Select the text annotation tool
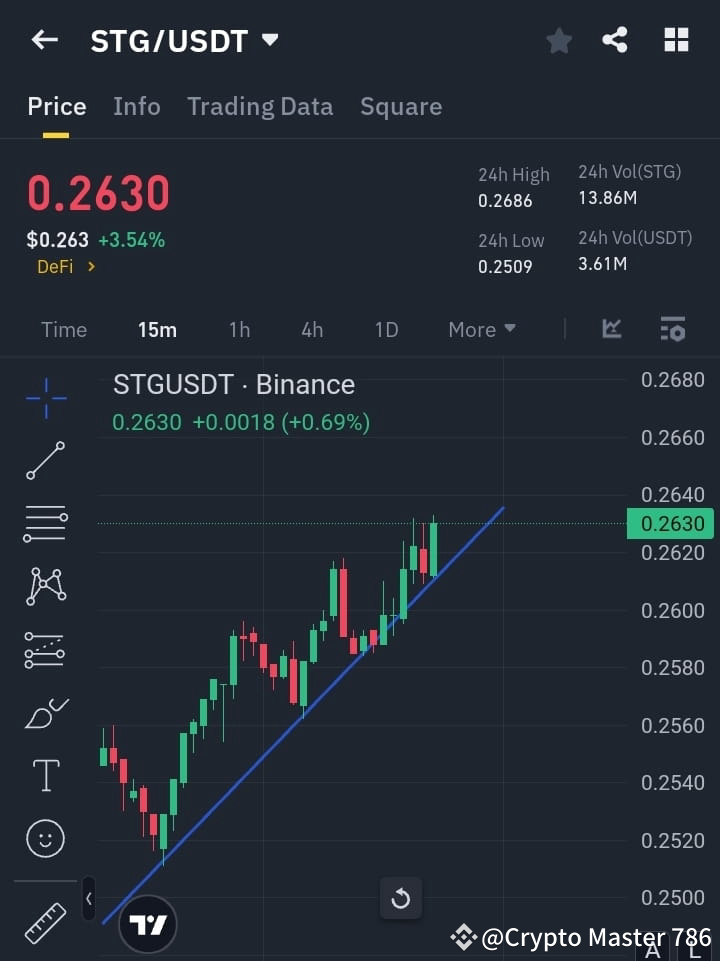 click(44, 774)
